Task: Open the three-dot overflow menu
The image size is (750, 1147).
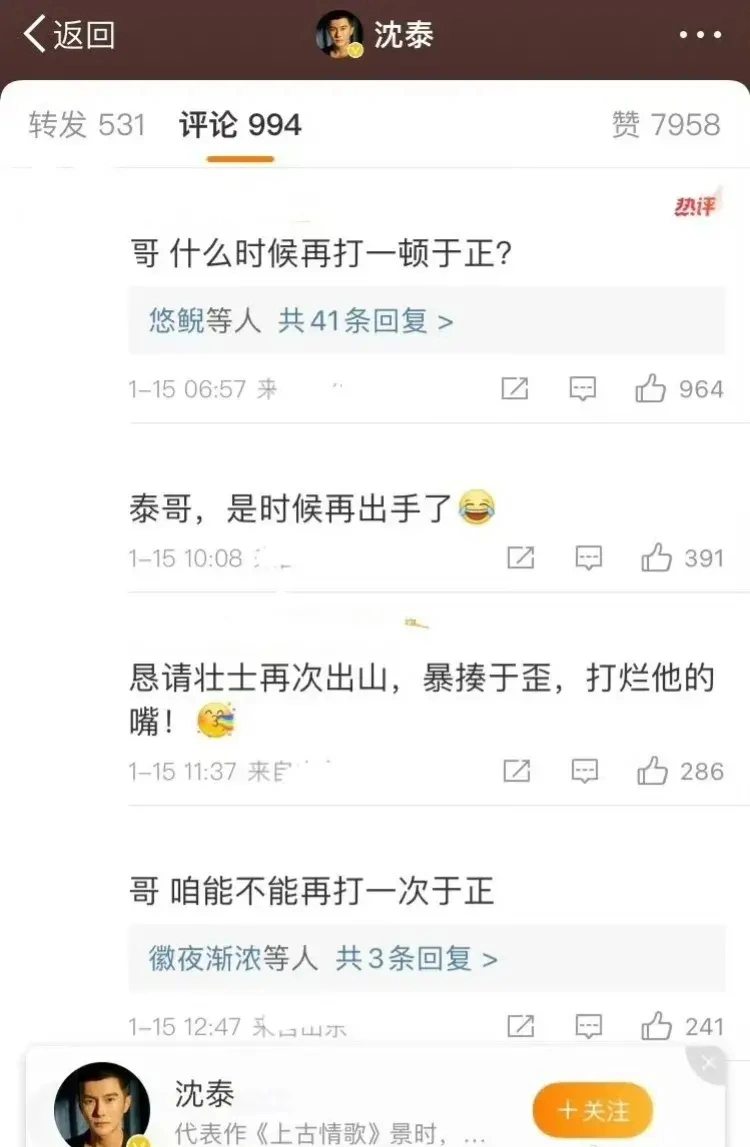Action: (699, 36)
